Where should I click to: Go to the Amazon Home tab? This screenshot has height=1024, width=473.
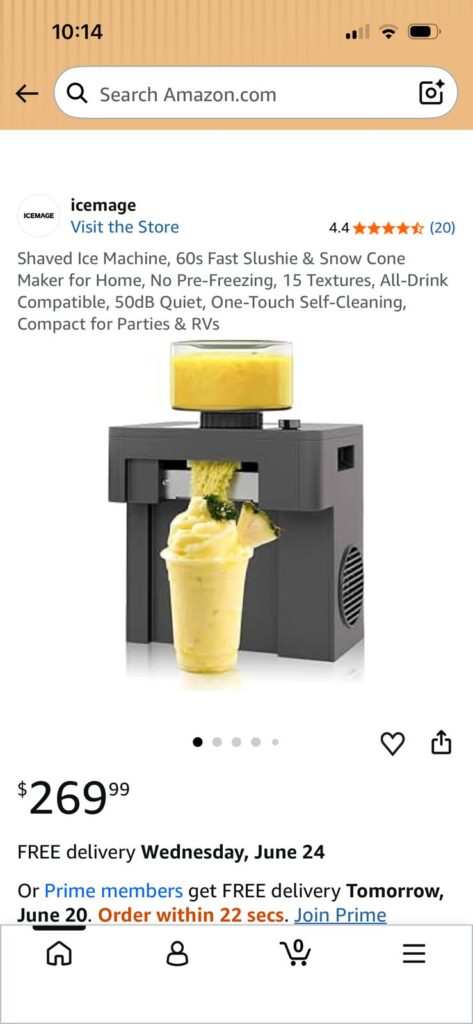(59, 954)
